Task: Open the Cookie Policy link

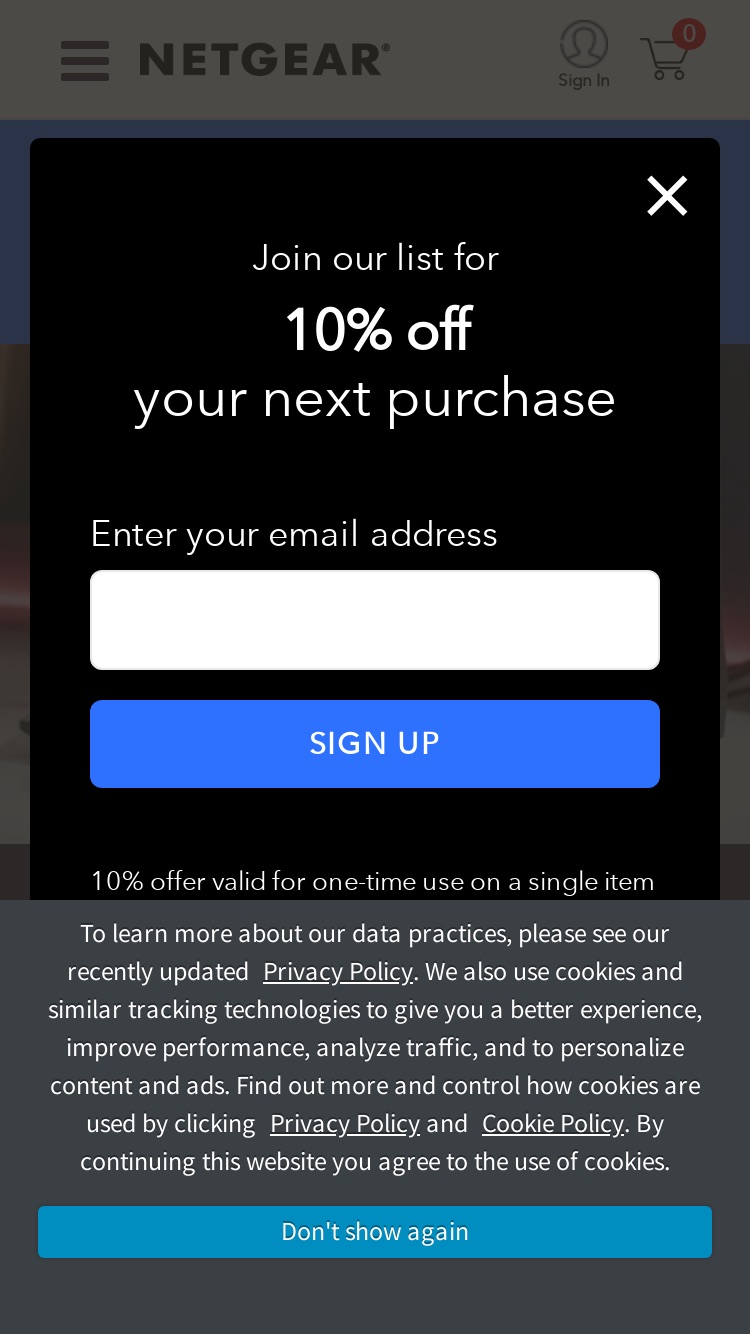Action: pyautogui.click(x=553, y=1124)
